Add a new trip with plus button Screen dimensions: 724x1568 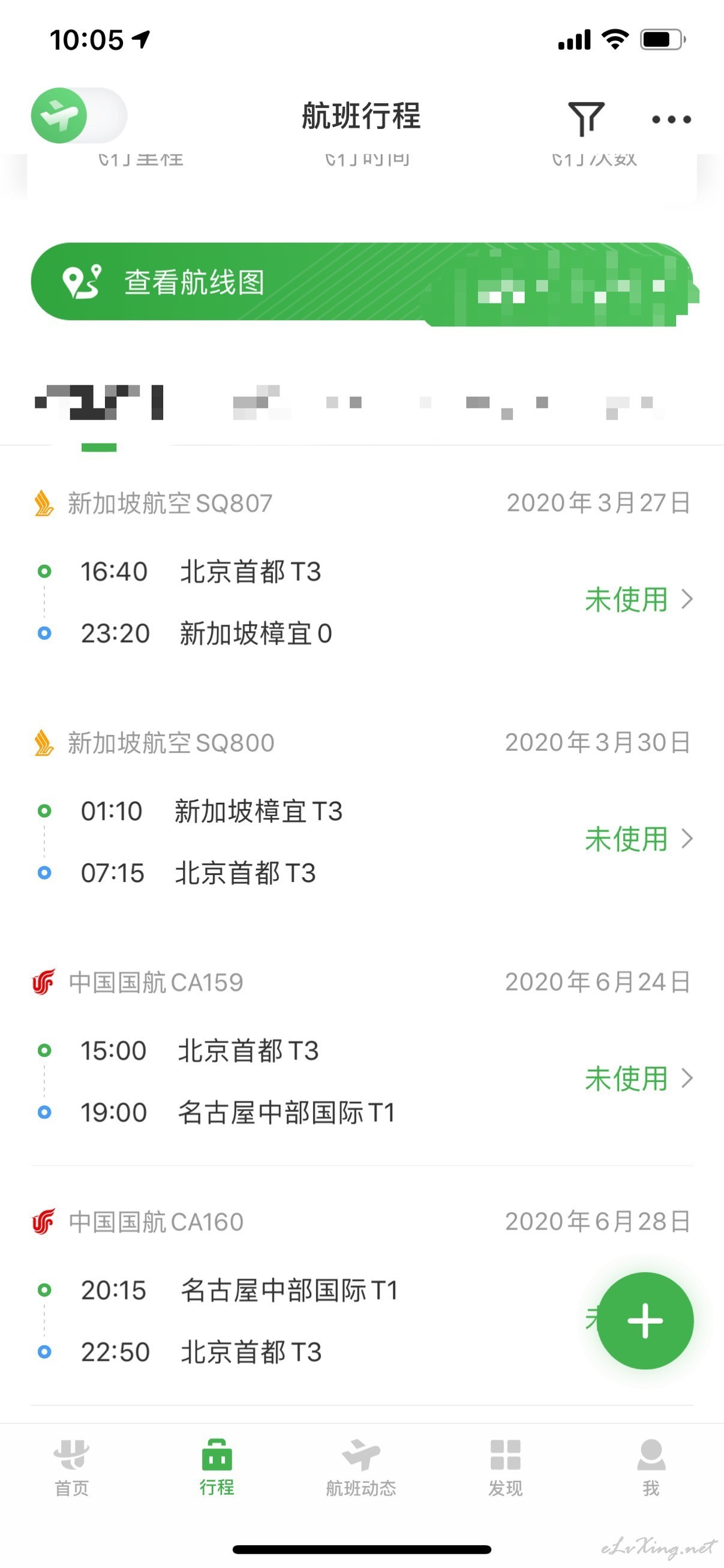click(645, 1321)
